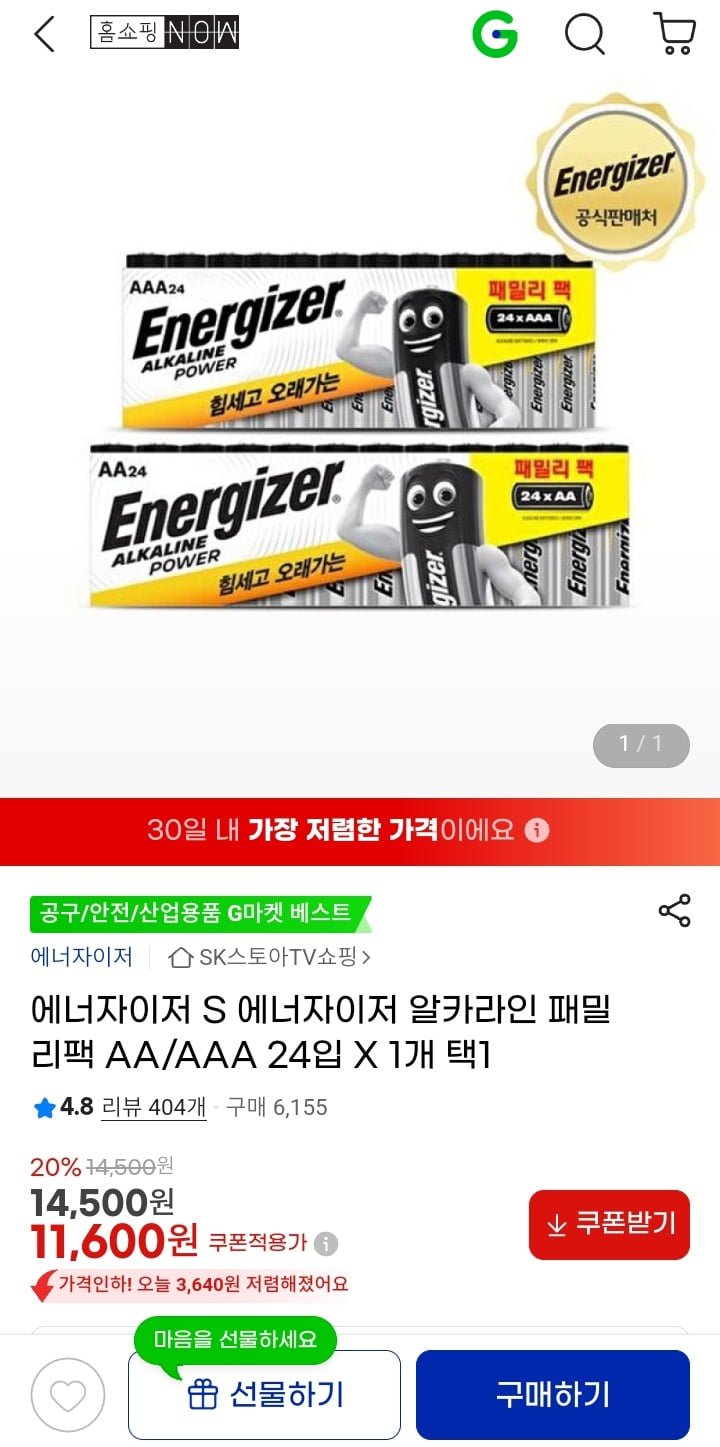720x1447 pixels.
Task: View the Energizer product image
Action: tap(360, 430)
